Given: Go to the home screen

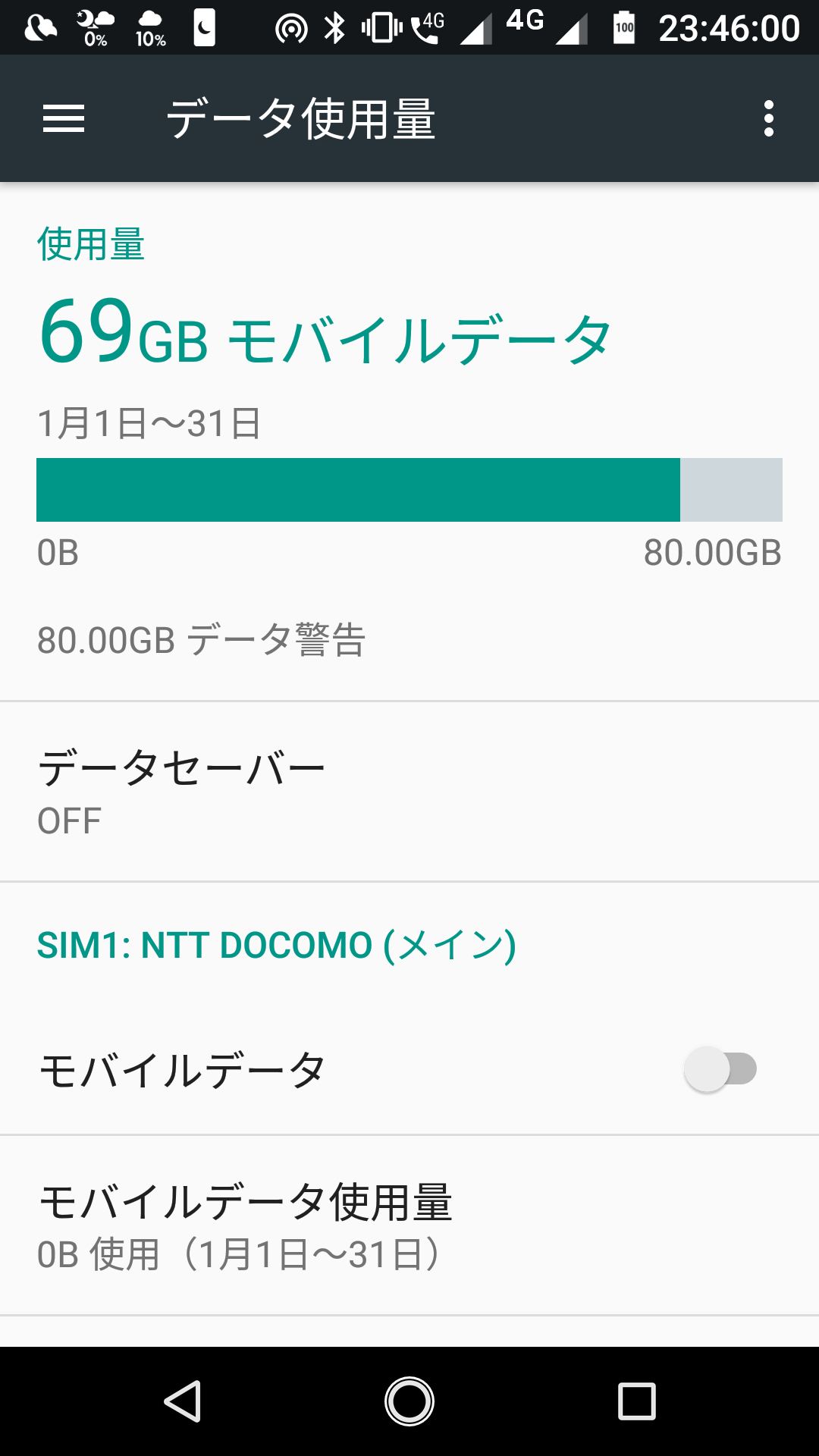Looking at the screenshot, I should (x=409, y=1401).
